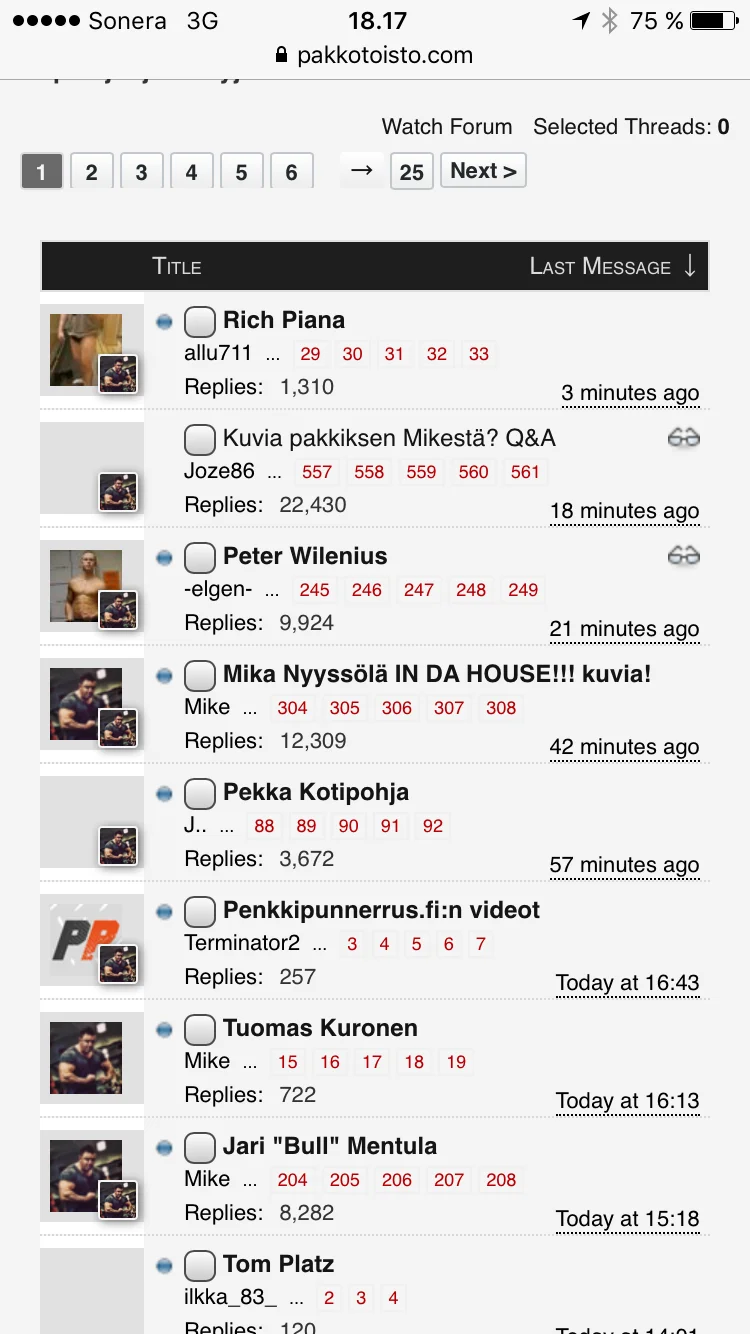750x1334 pixels.
Task: Select the Rich Piana thread checkbox
Action: [200, 322]
